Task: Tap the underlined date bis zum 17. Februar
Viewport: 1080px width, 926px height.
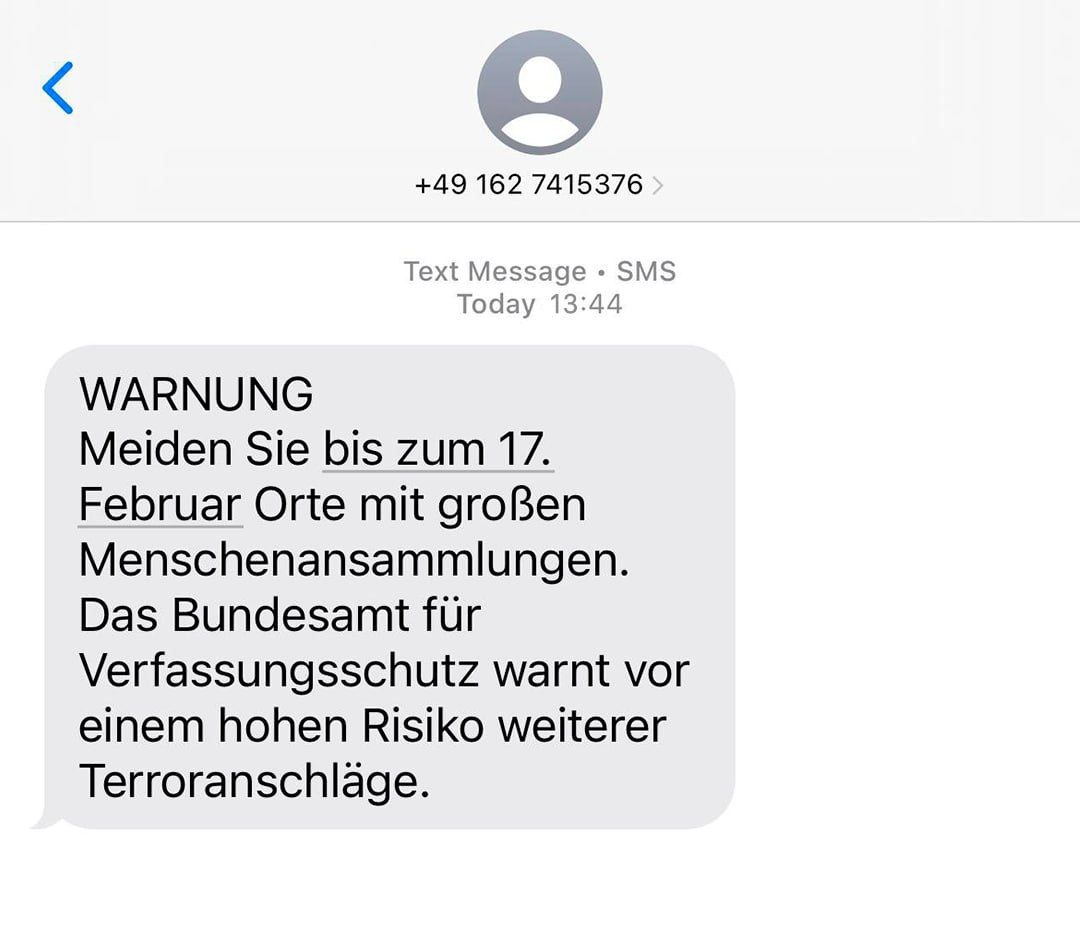Action: [437, 450]
